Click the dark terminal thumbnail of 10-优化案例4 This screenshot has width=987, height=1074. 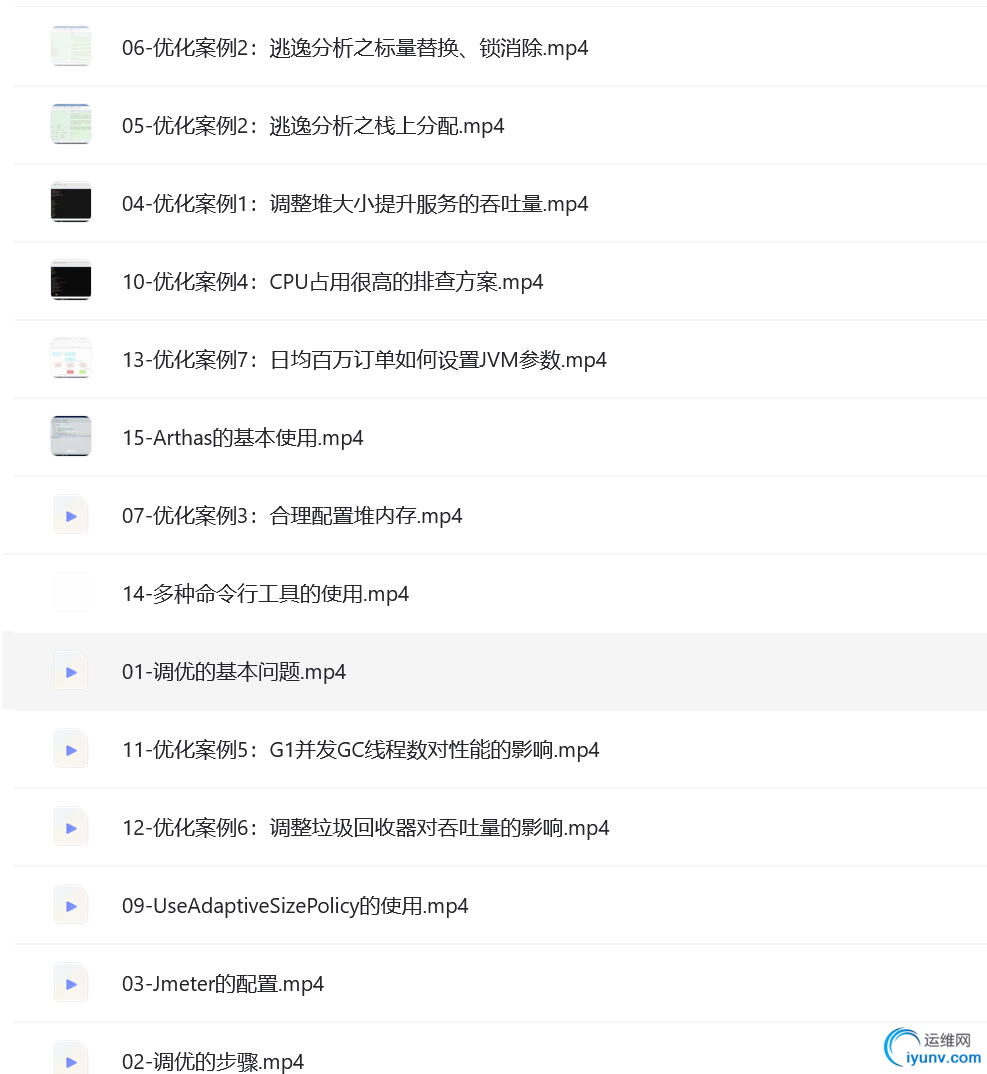pyautogui.click(x=70, y=280)
